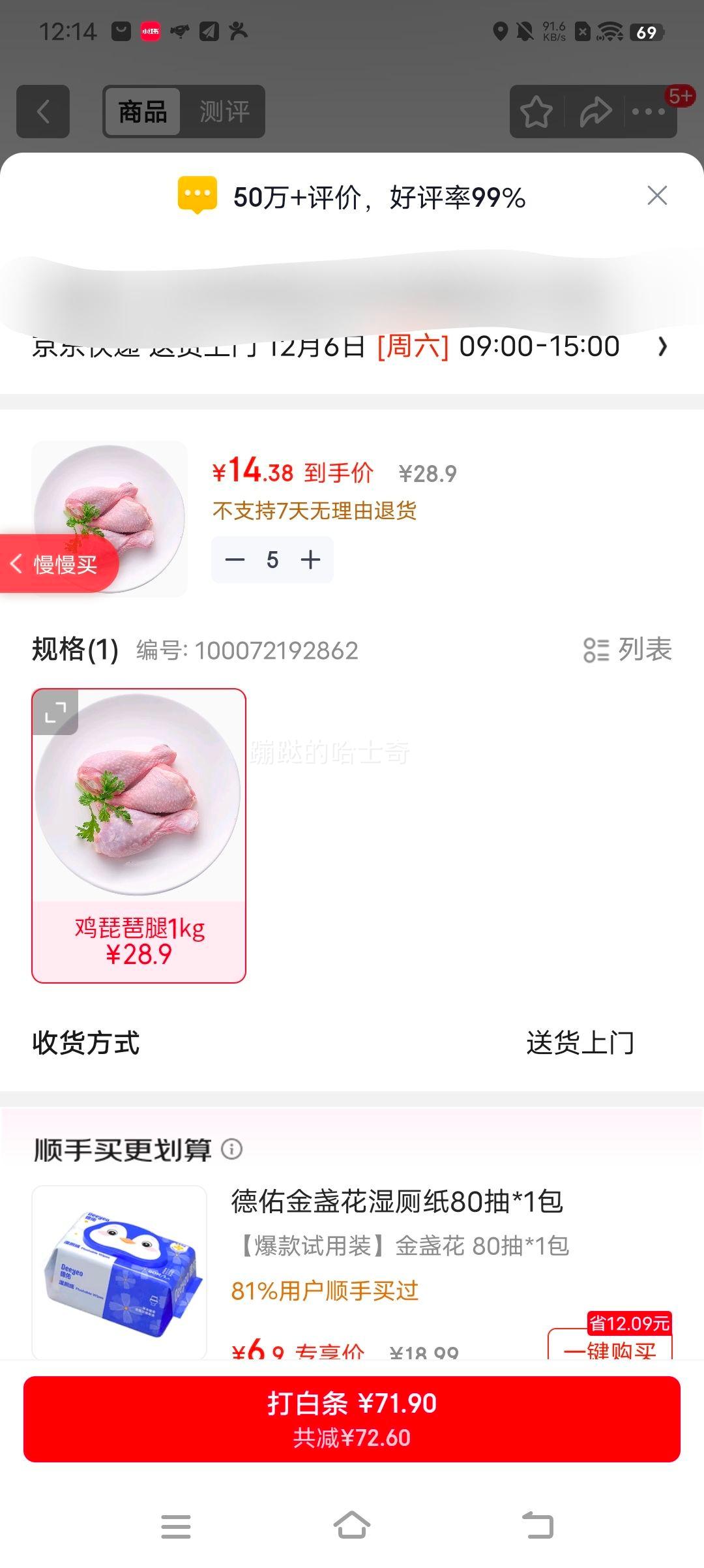Image resolution: width=704 pixels, height=1568 pixels.
Task: Switch to the 商品 tab
Action: (141, 112)
